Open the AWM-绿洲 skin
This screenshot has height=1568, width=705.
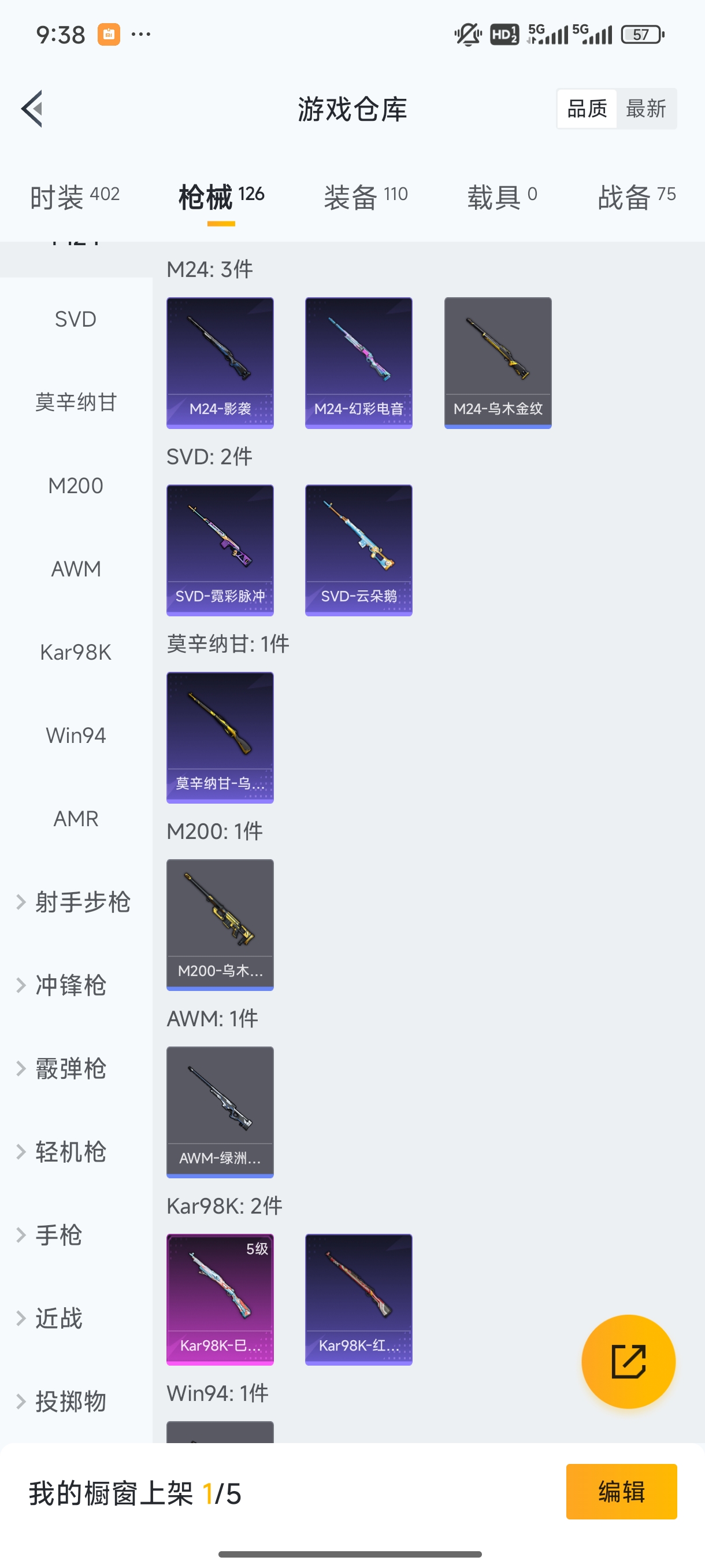(x=220, y=1112)
